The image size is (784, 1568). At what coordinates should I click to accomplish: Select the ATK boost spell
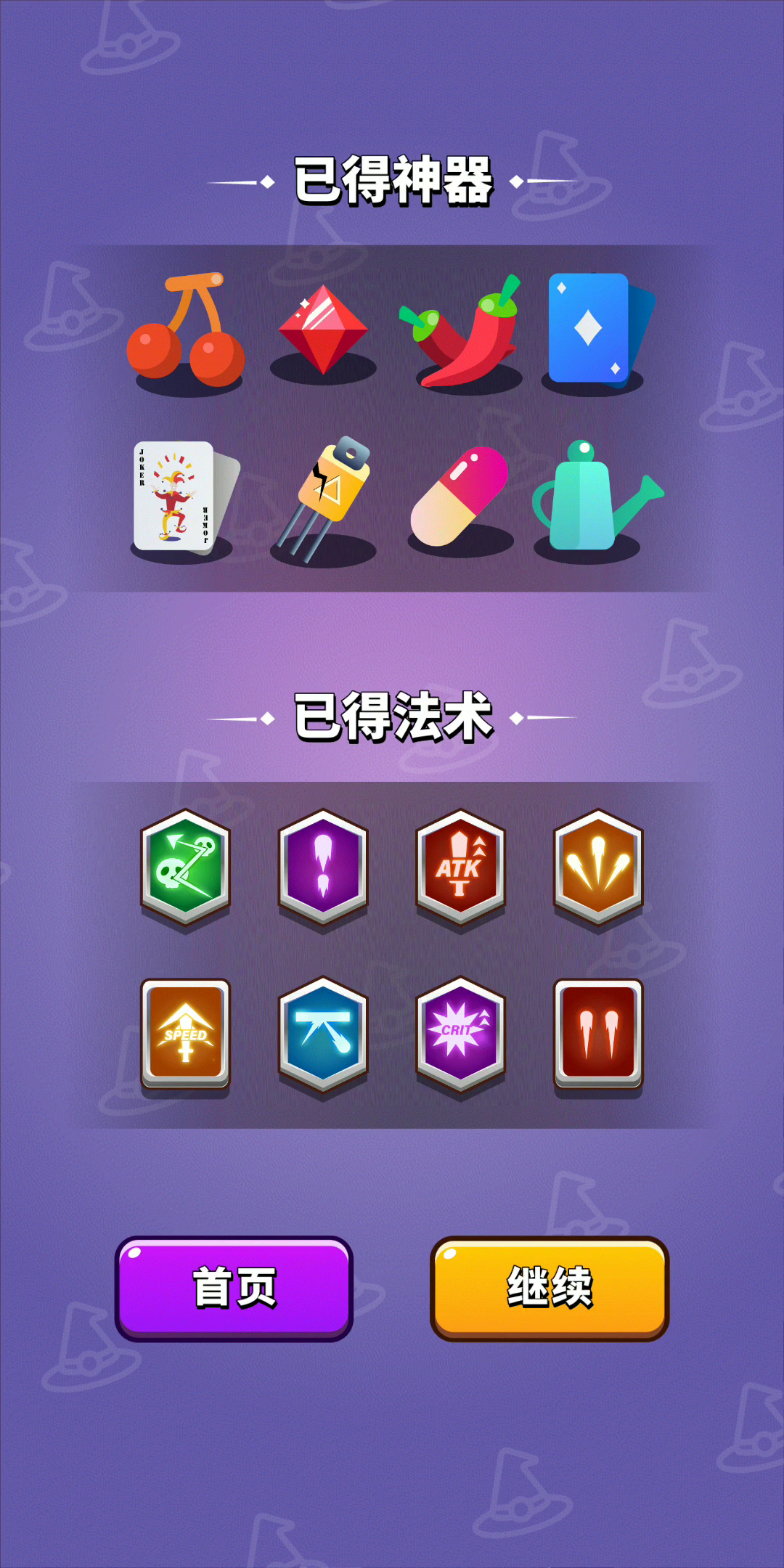click(460, 867)
